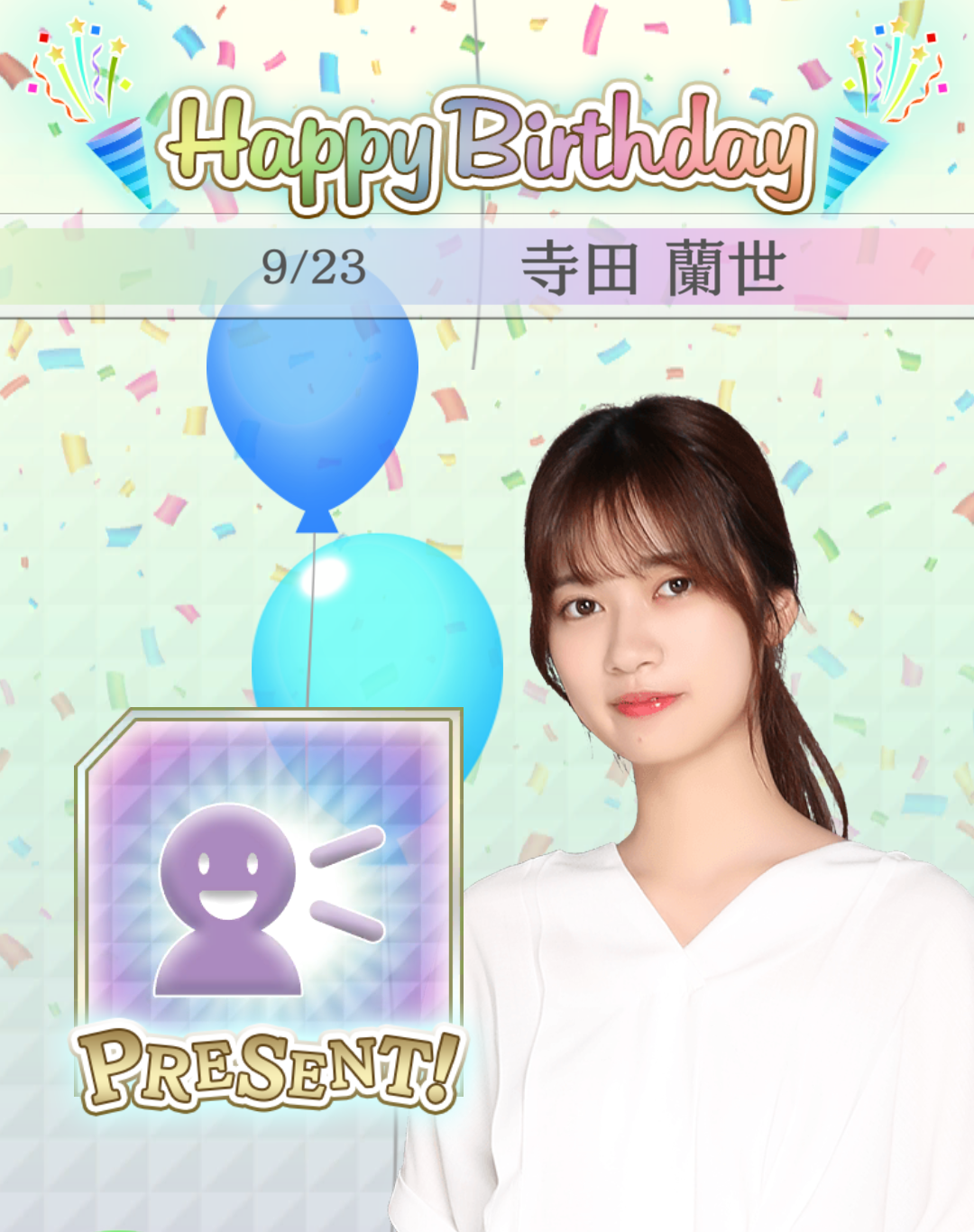Open the voice present item card
The height and width of the screenshot is (1232, 974).
coord(269,893)
